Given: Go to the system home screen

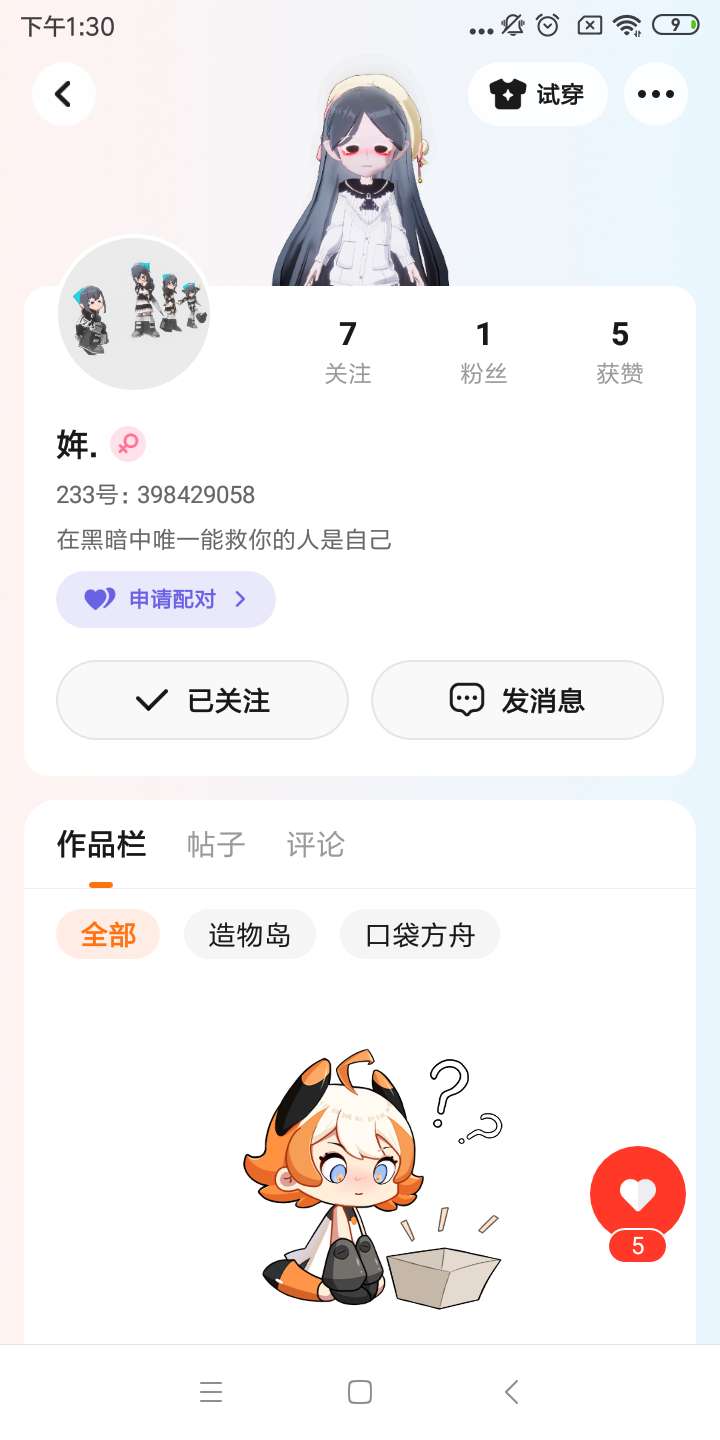Looking at the screenshot, I should click(360, 1391).
